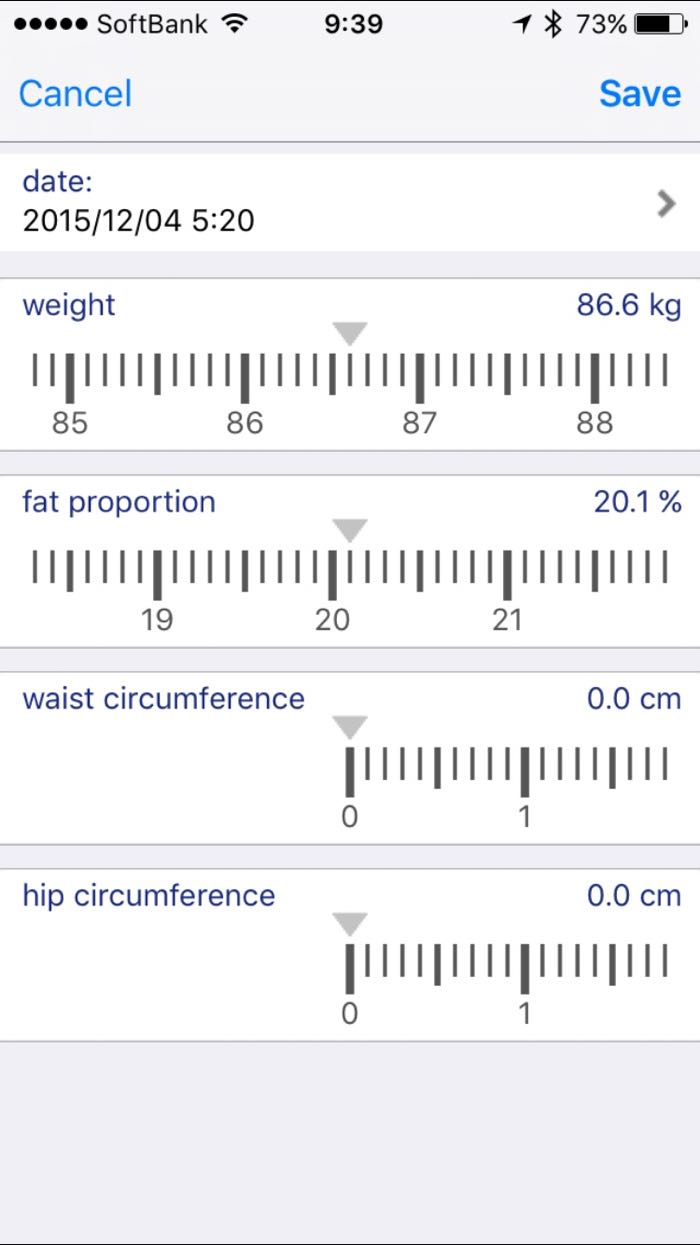Open the date row to change date
The height and width of the screenshot is (1245, 700).
pos(350,203)
